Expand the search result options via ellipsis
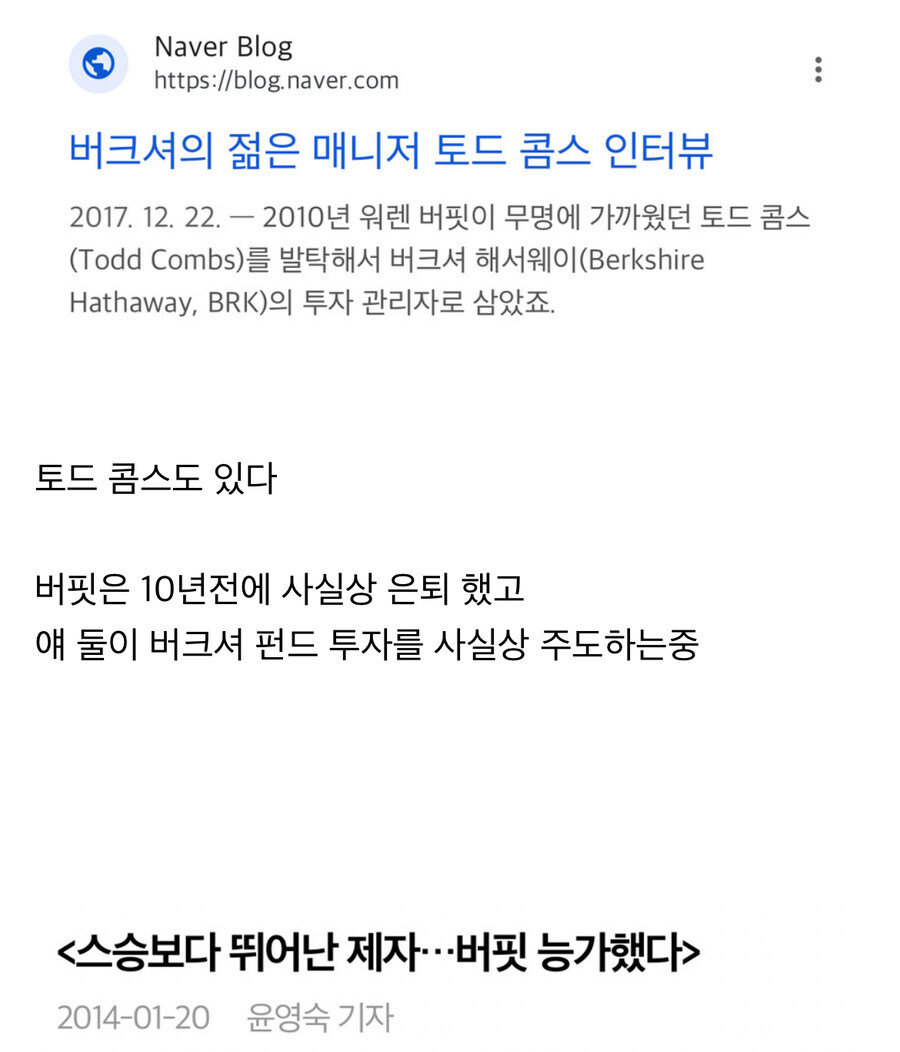This screenshot has height=1052, width=900. (x=820, y=69)
